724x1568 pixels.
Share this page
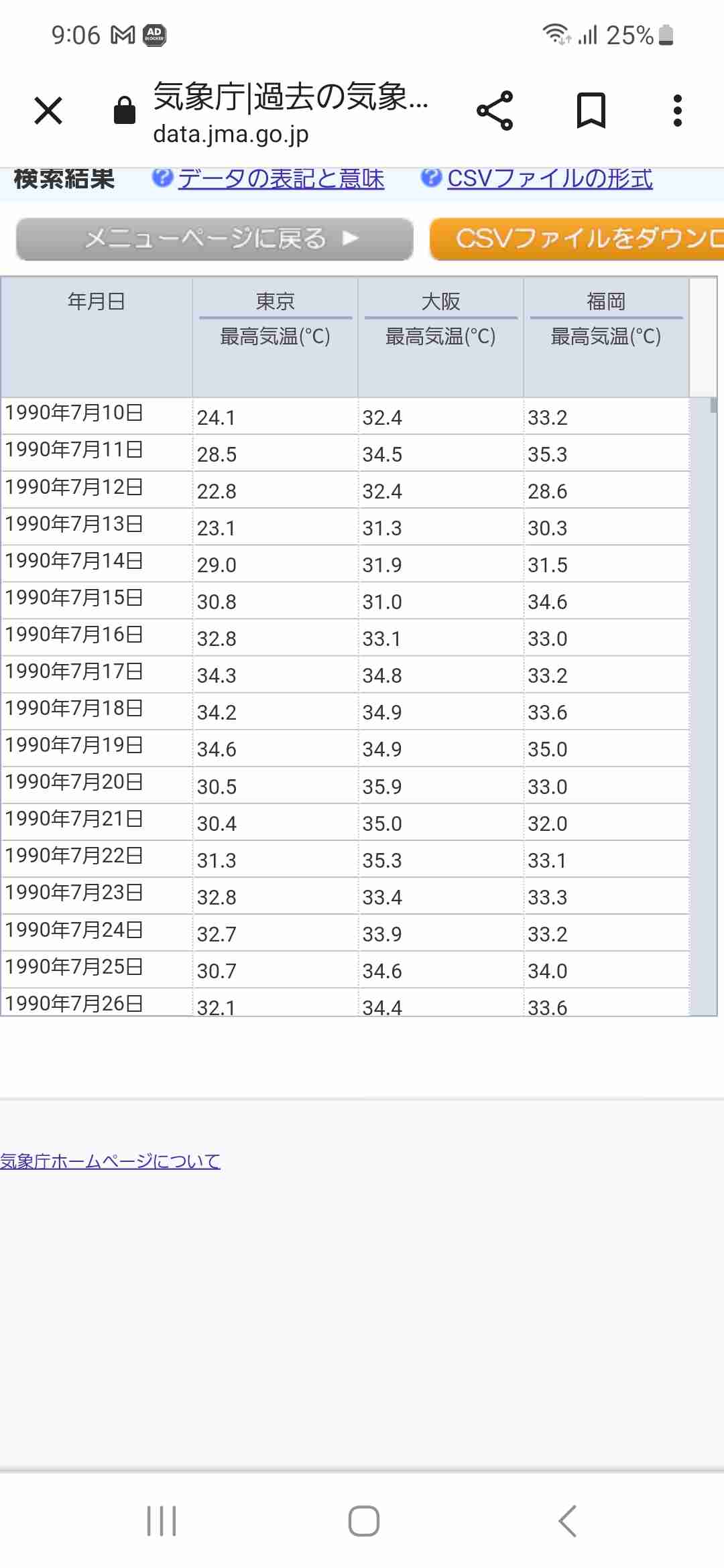point(495,111)
